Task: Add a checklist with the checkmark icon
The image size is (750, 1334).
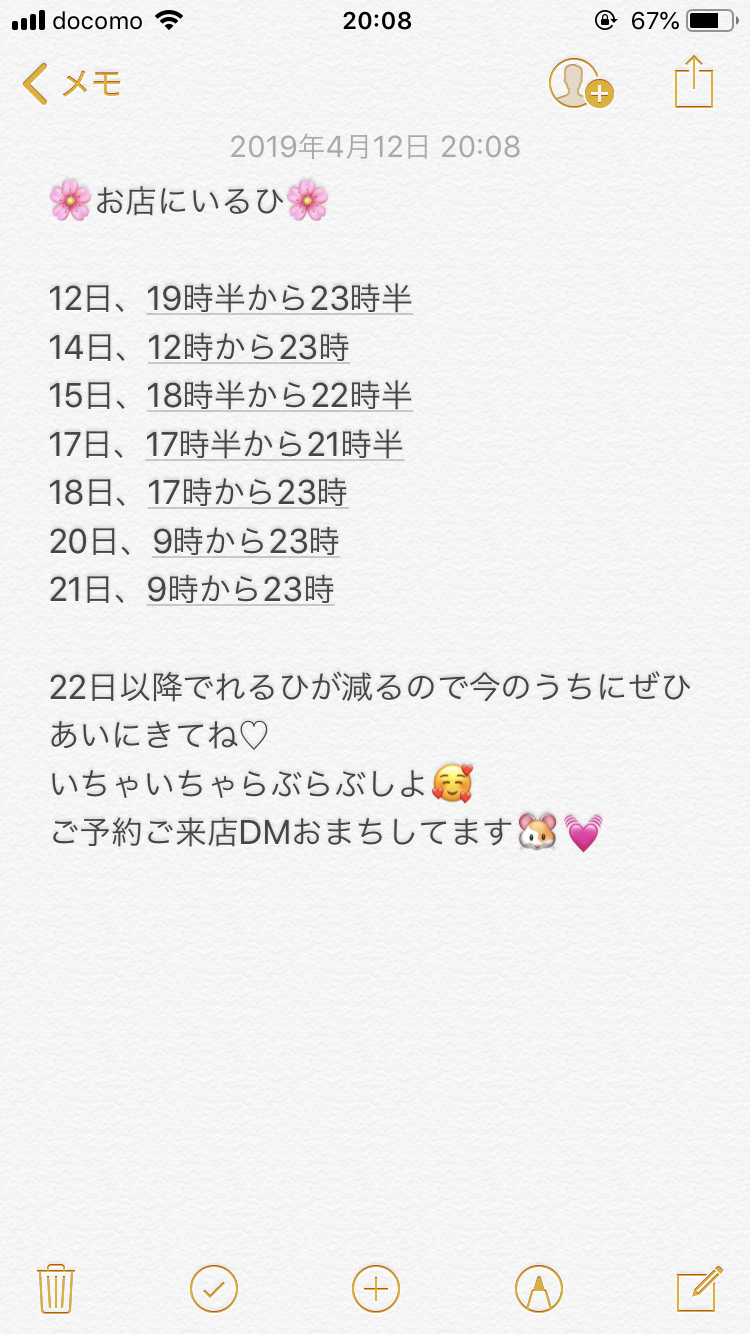Action: (x=214, y=1288)
